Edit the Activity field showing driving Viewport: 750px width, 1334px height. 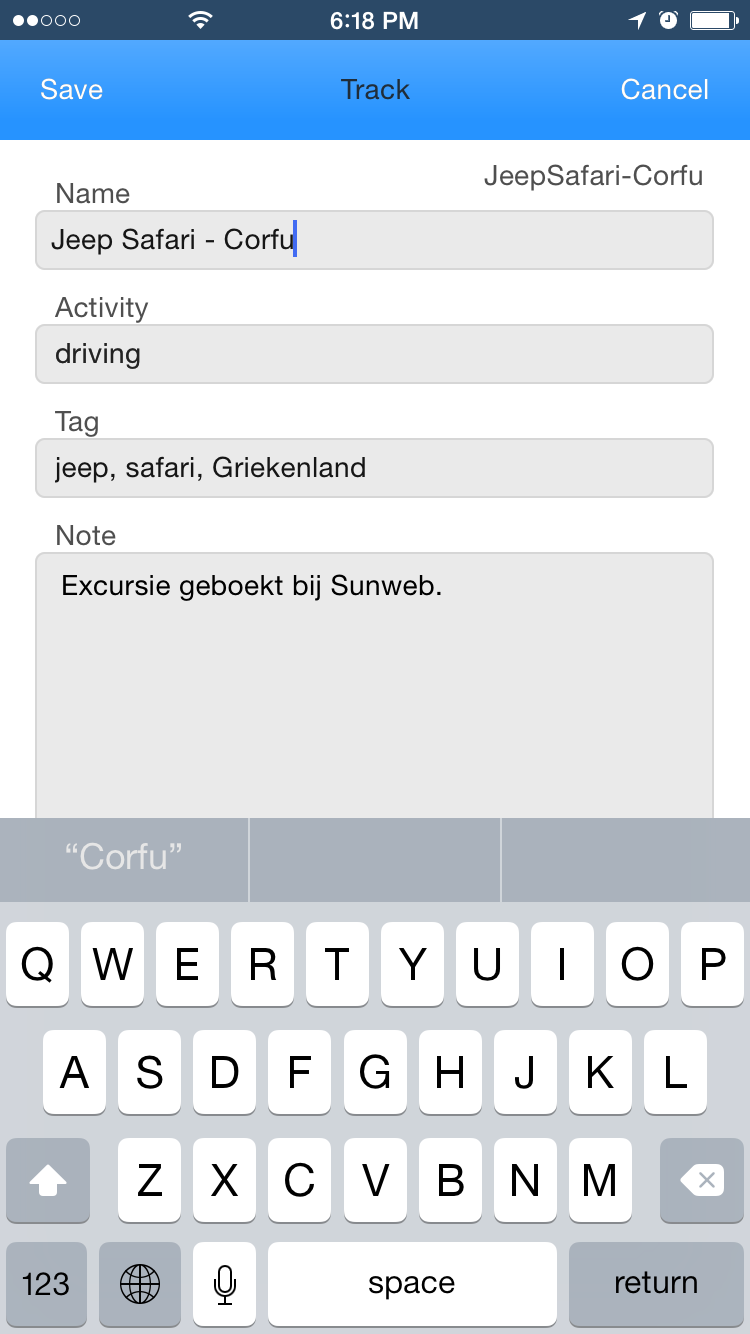click(374, 354)
